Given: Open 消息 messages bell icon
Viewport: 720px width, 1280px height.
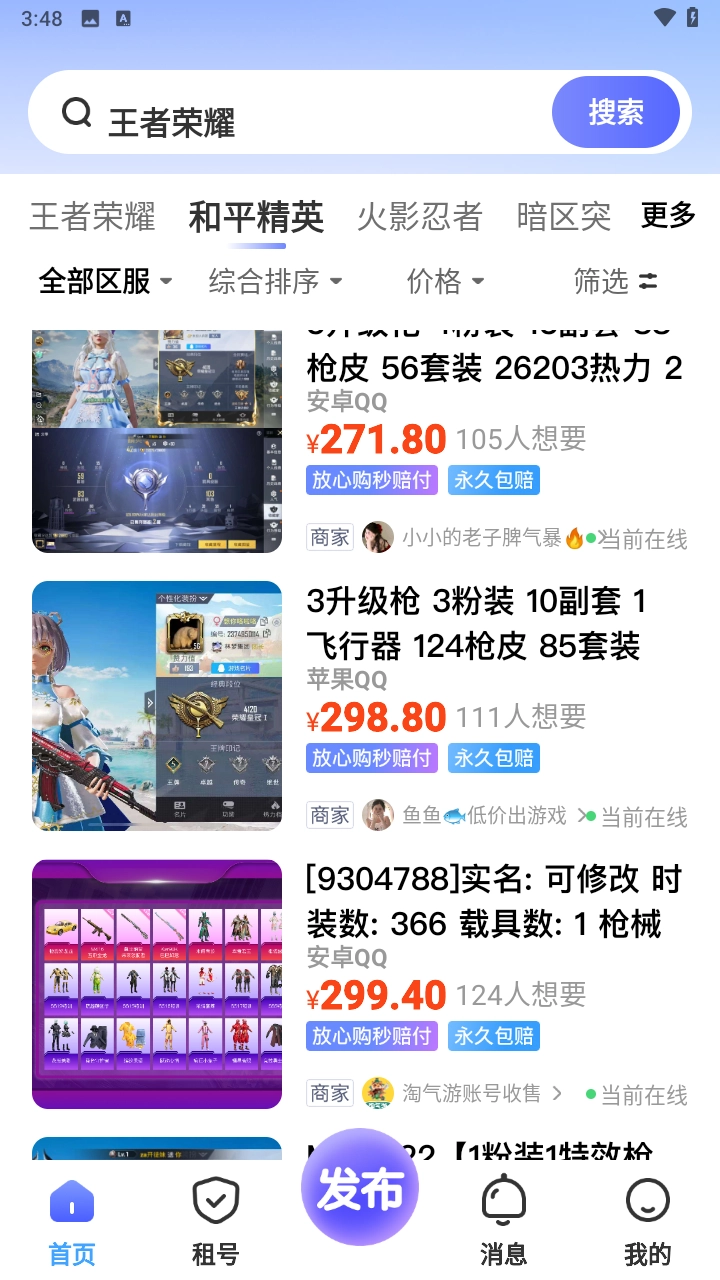Looking at the screenshot, I should [x=504, y=1198].
